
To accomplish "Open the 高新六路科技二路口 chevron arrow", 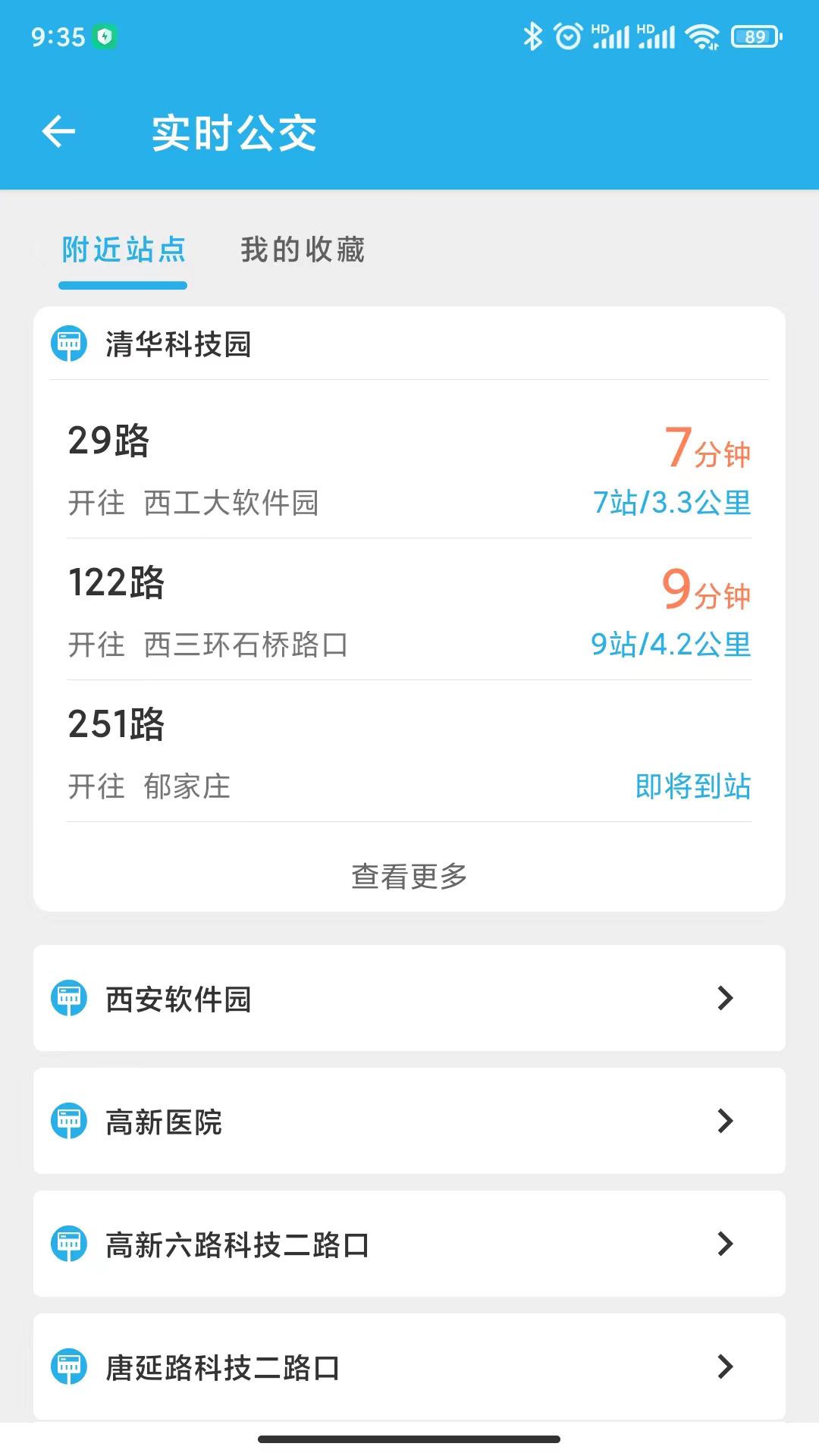I will click(x=726, y=1244).
